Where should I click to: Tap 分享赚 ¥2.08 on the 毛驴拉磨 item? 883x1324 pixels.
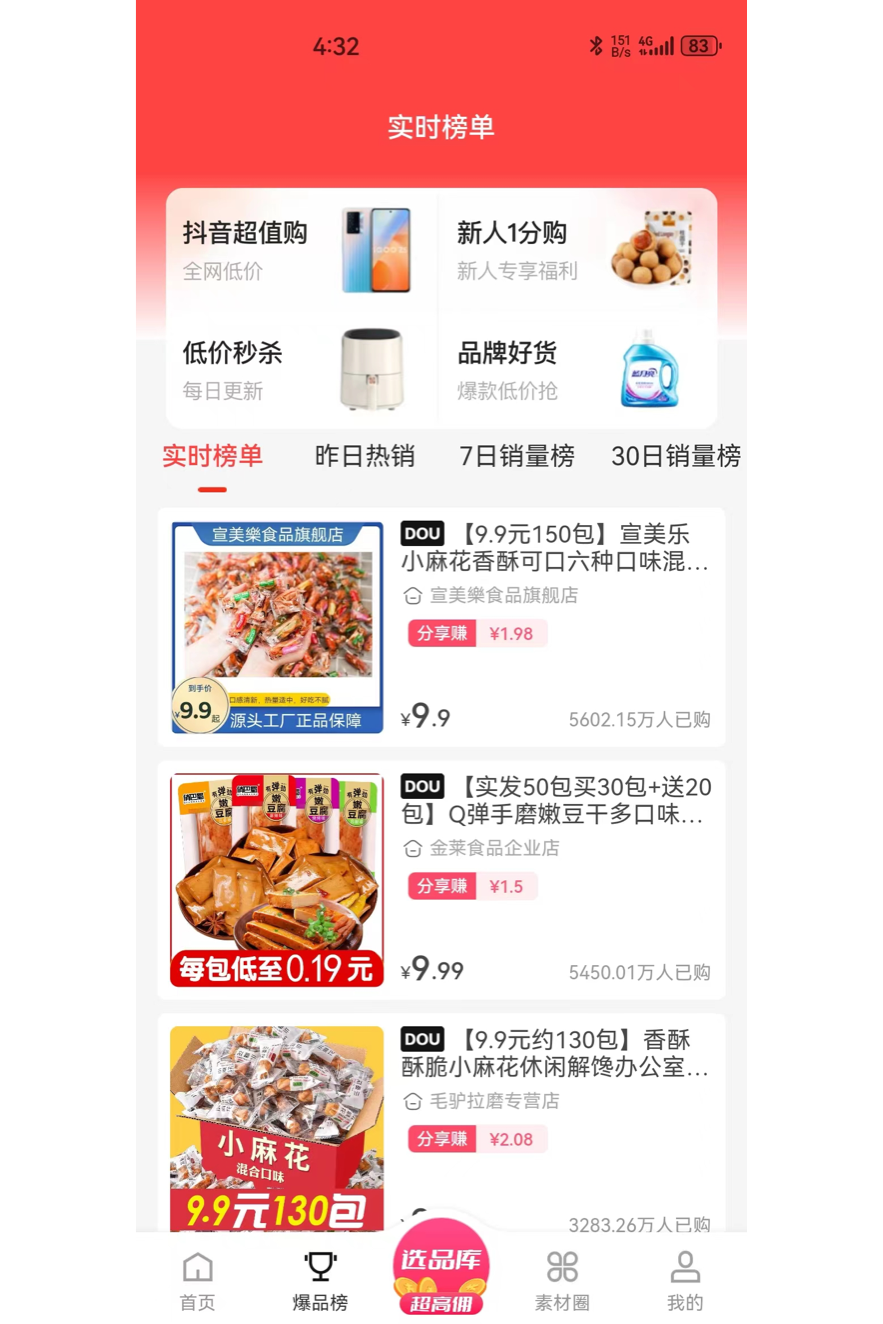[477, 1140]
